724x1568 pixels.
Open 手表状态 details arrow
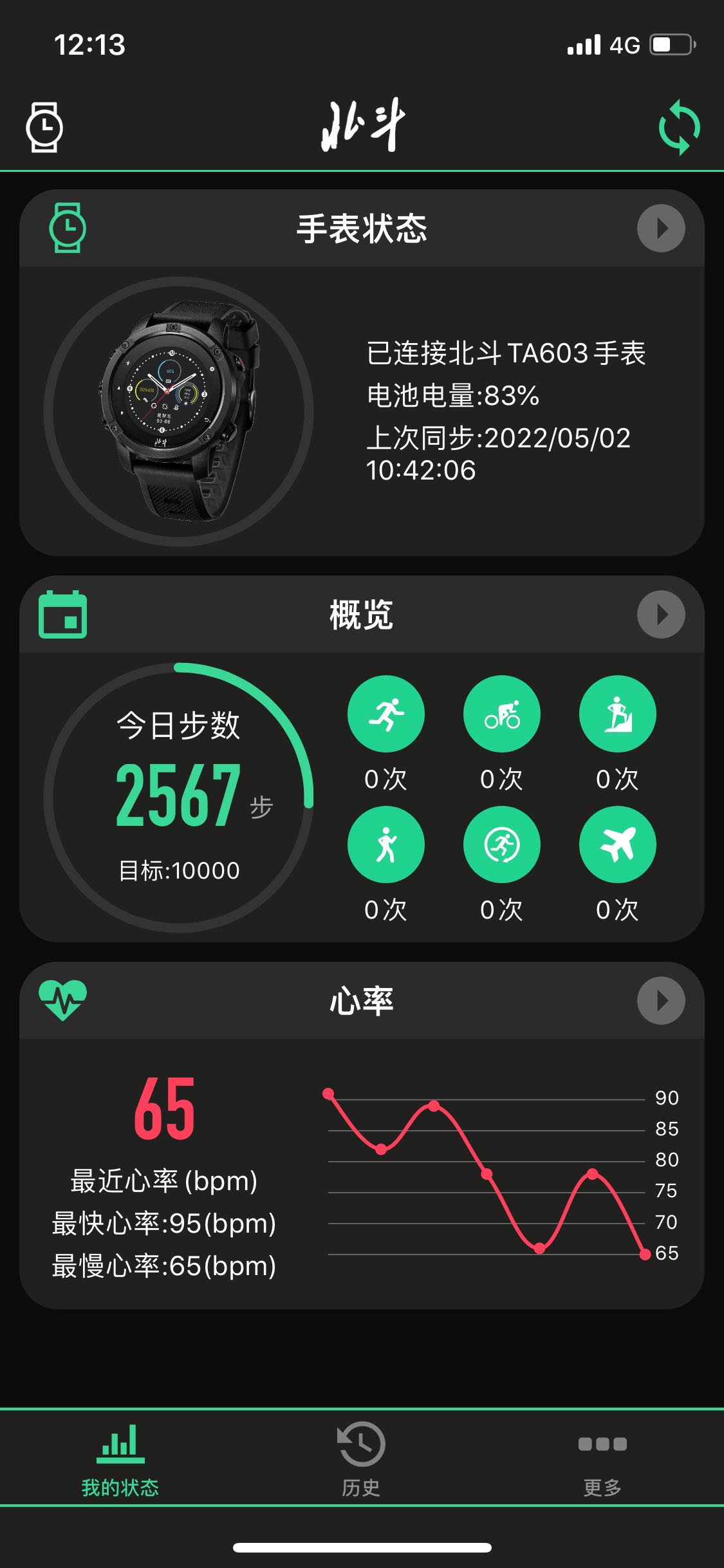coord(660,229)
